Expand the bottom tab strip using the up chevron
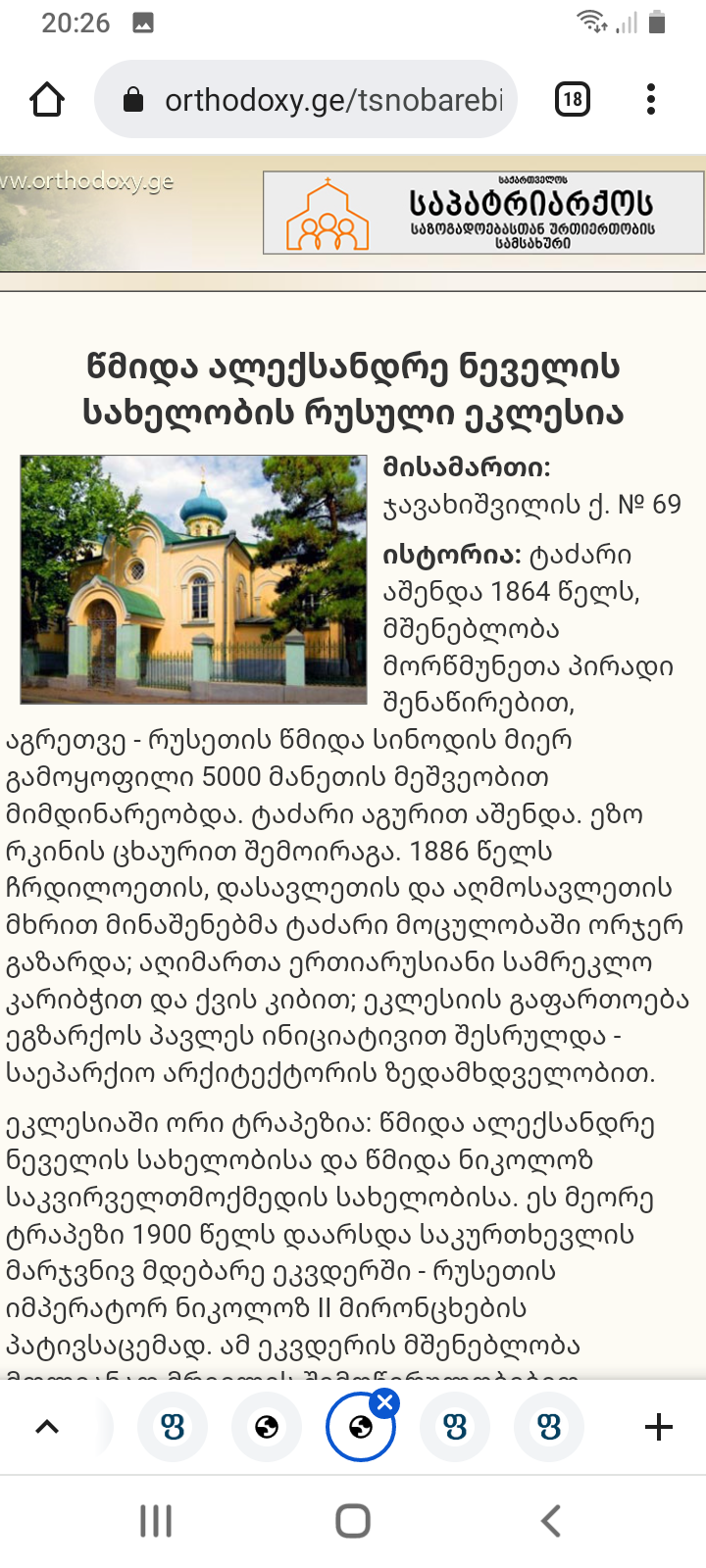706x1568 pixels. tap(47, 1427)
